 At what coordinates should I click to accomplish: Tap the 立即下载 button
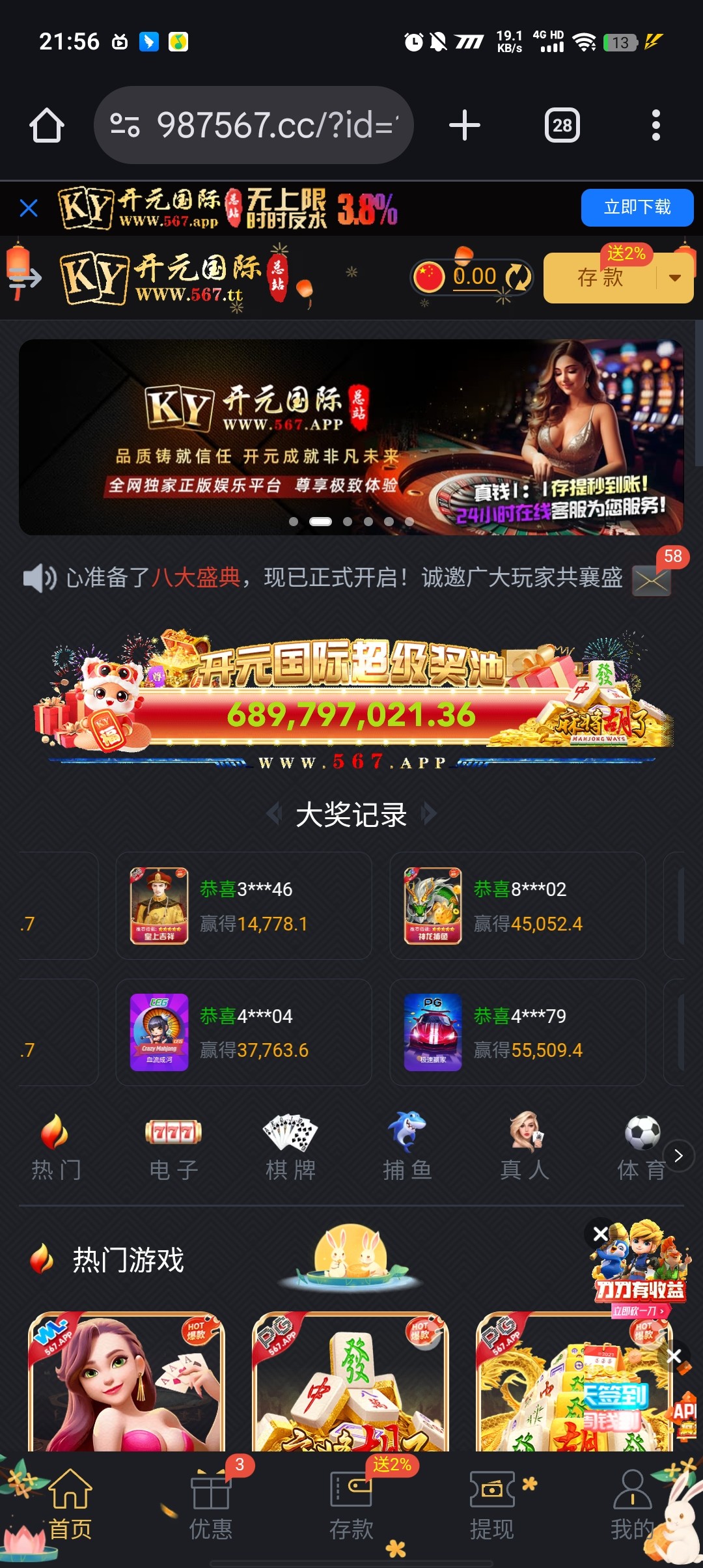637,208
